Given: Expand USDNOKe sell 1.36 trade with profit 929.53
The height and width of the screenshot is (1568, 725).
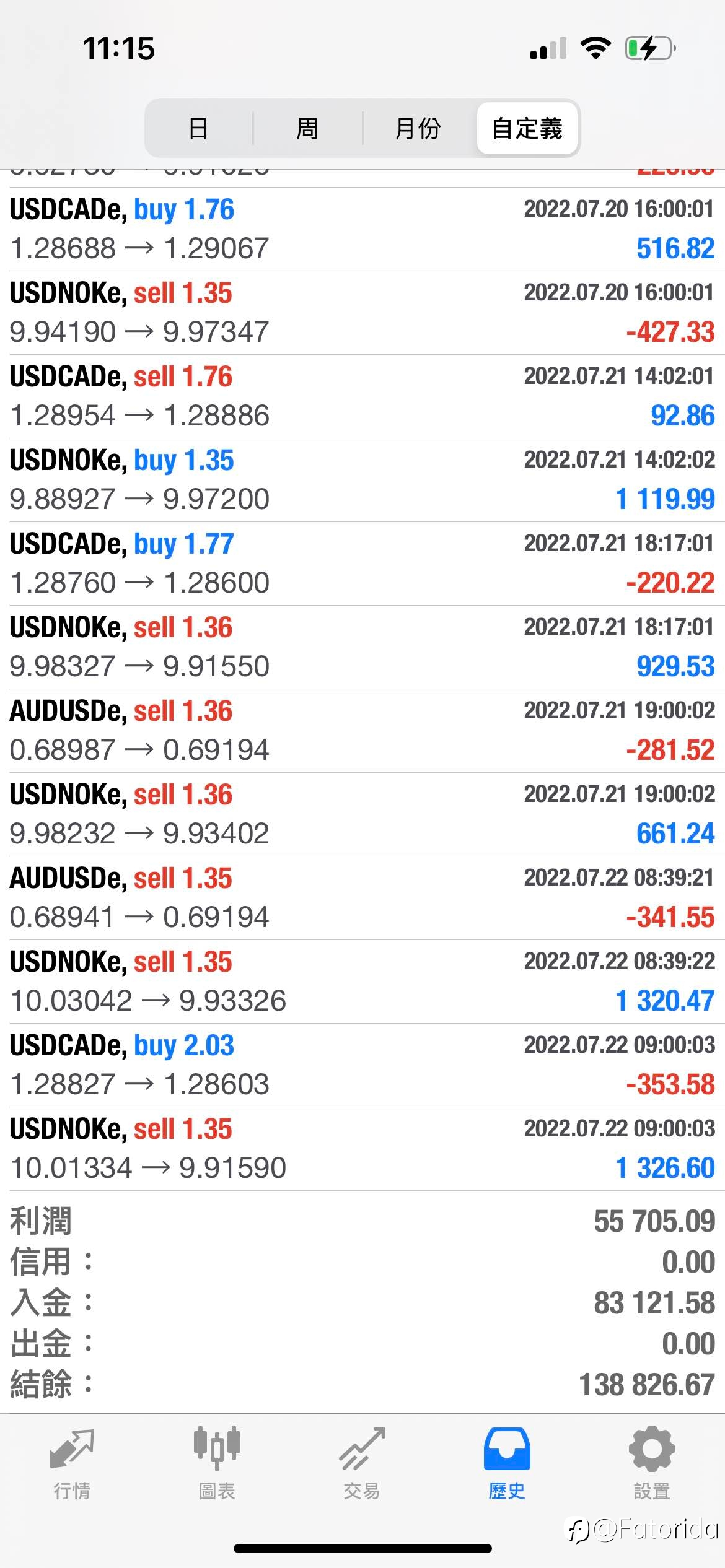Looking at the screenshot, I should click(x=362, y=647).
